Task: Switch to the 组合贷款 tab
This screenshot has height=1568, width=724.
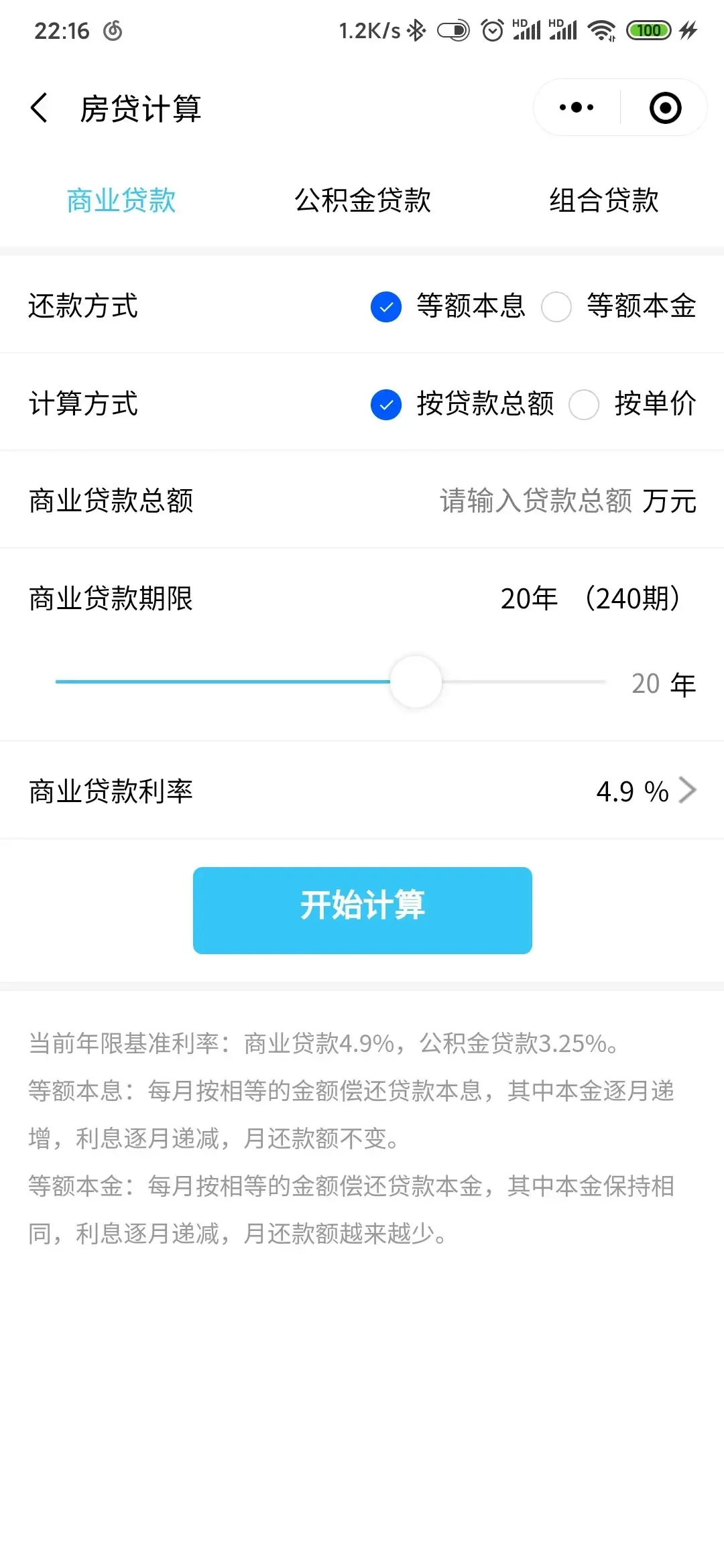Action: [x=602, y=200]
